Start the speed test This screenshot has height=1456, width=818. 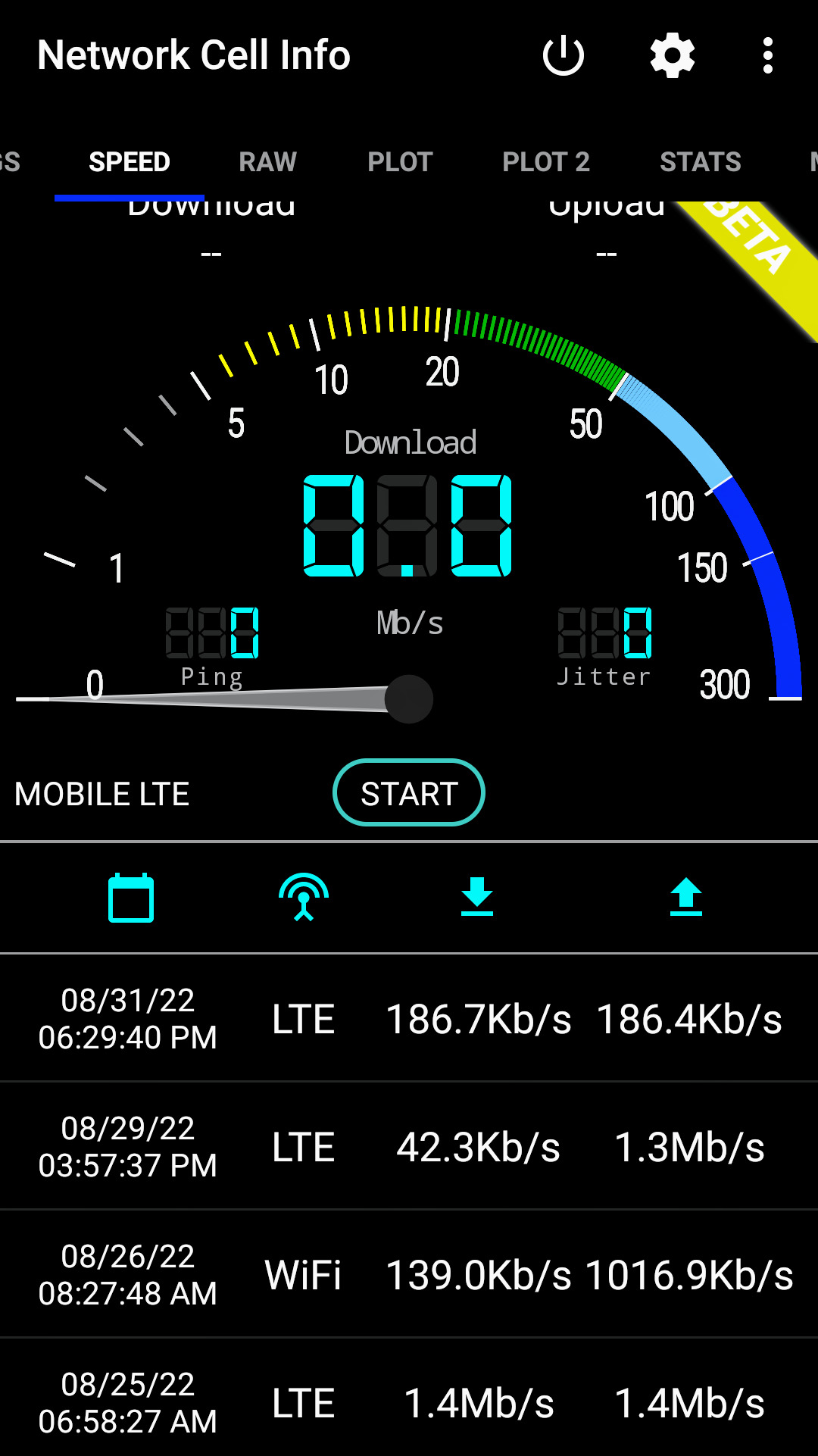click(x=409, y=792)
